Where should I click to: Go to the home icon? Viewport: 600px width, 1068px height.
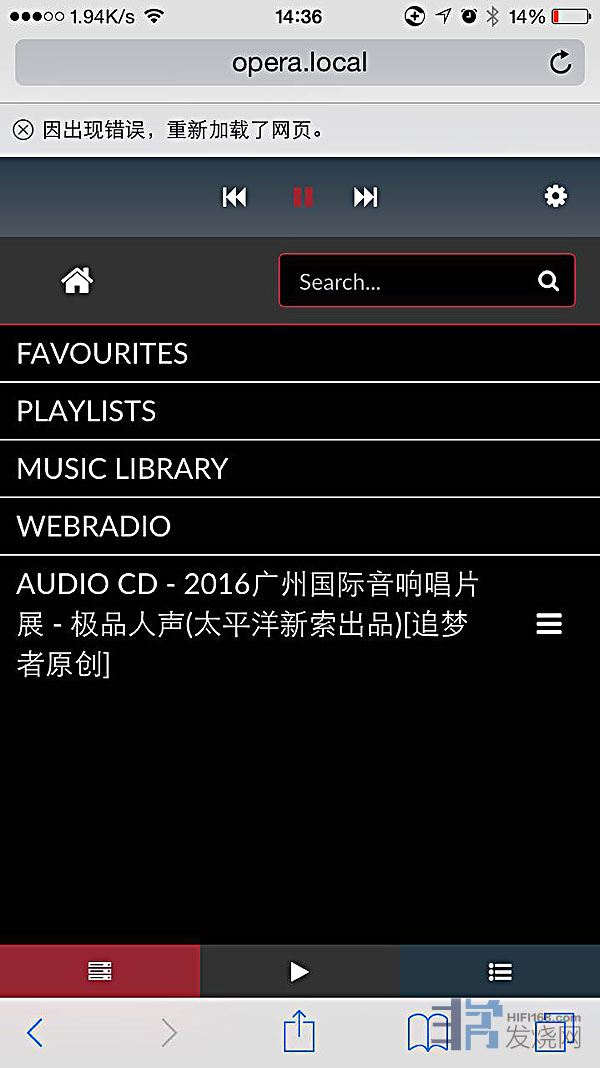[77, 281]
